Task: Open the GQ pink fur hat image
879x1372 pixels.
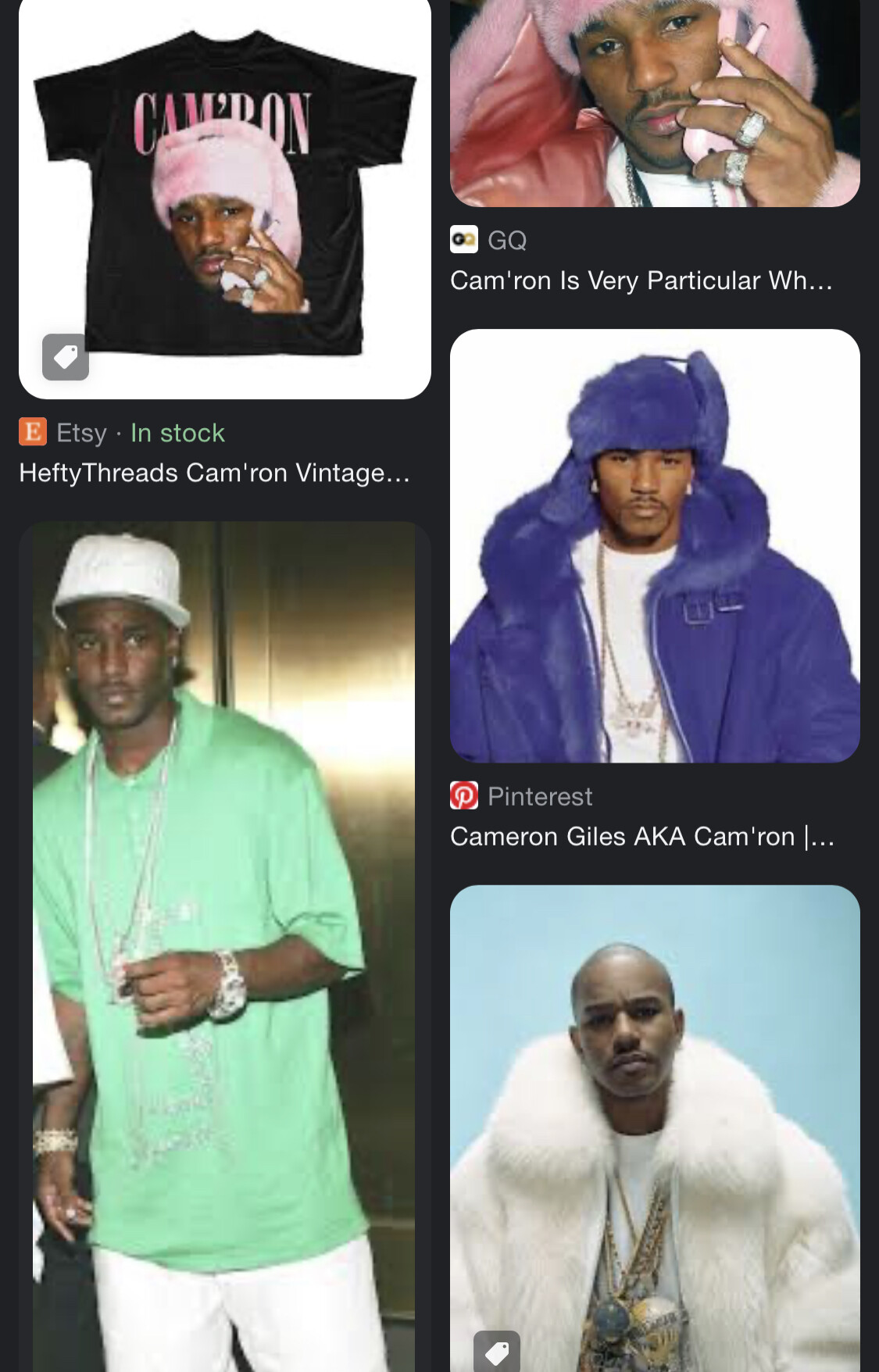Action: point(655,102)
